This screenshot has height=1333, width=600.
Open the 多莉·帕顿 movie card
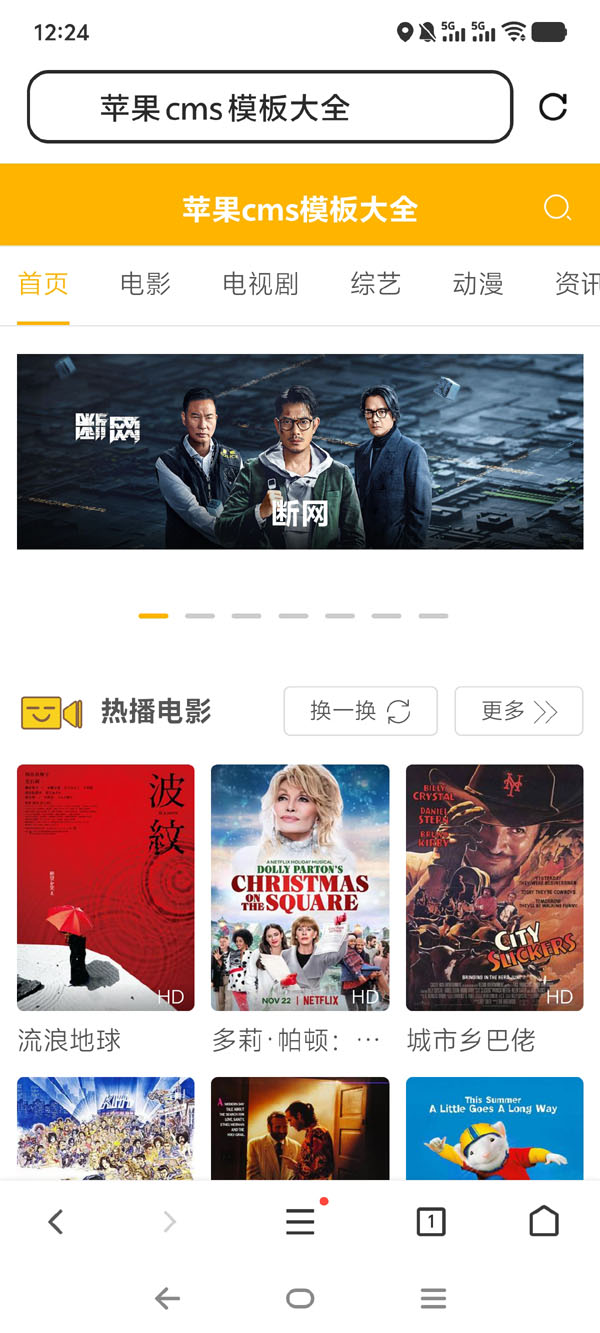300,888
